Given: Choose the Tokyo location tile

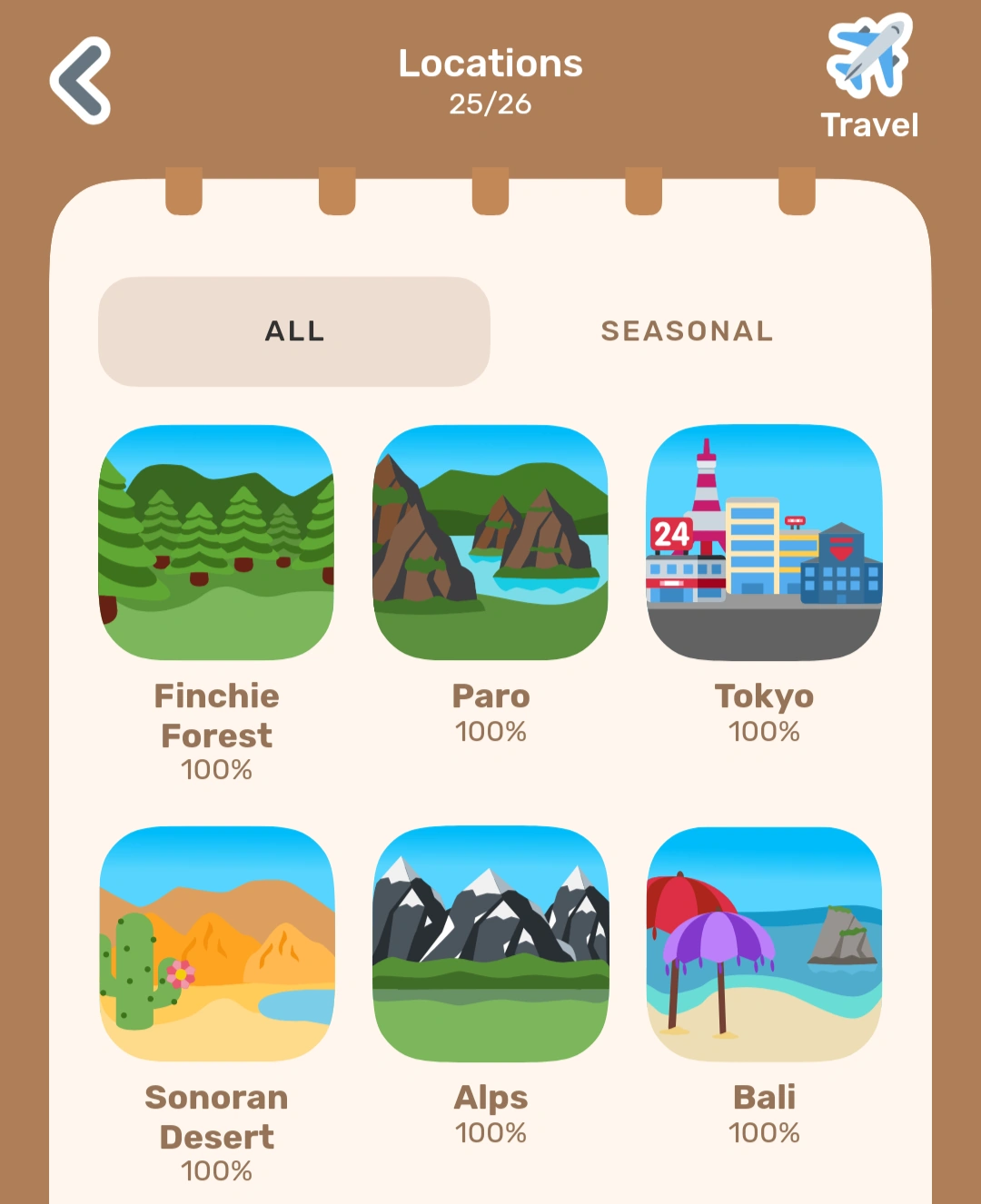Looking at the screenshot, I should (764, 543).
